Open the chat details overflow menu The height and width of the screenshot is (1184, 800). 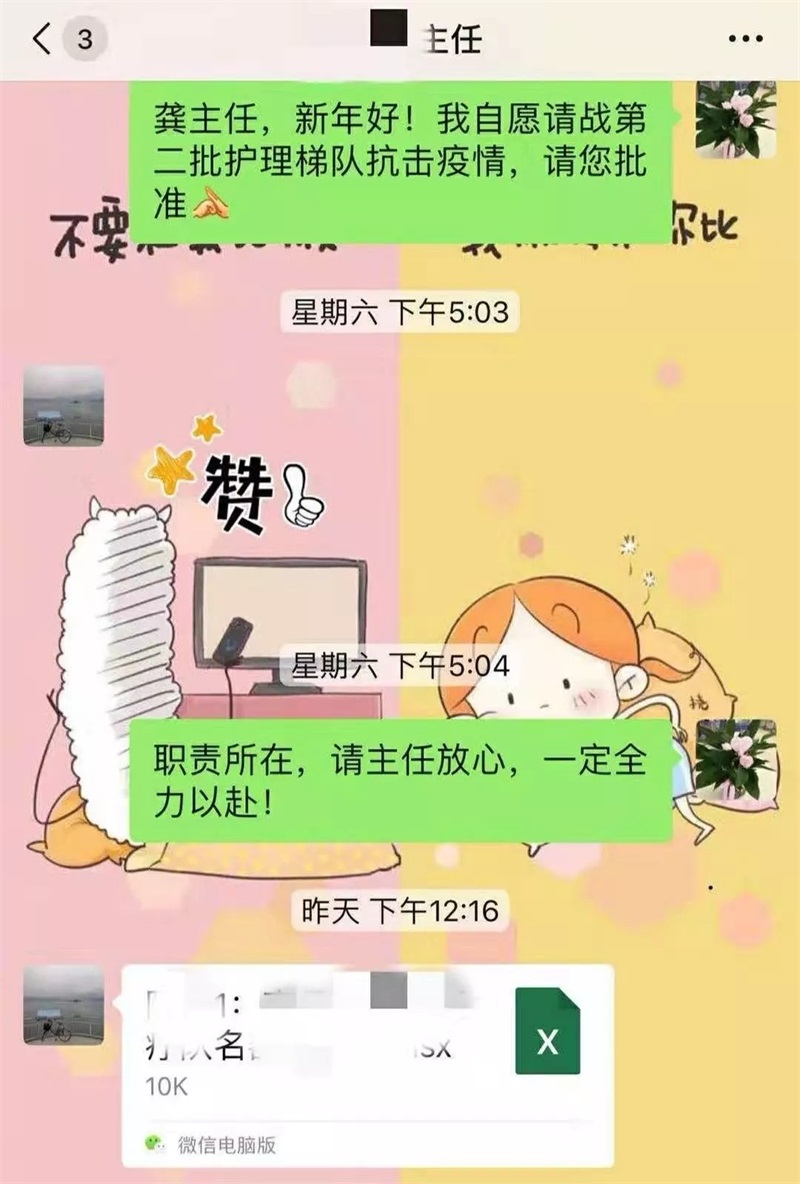745,40
